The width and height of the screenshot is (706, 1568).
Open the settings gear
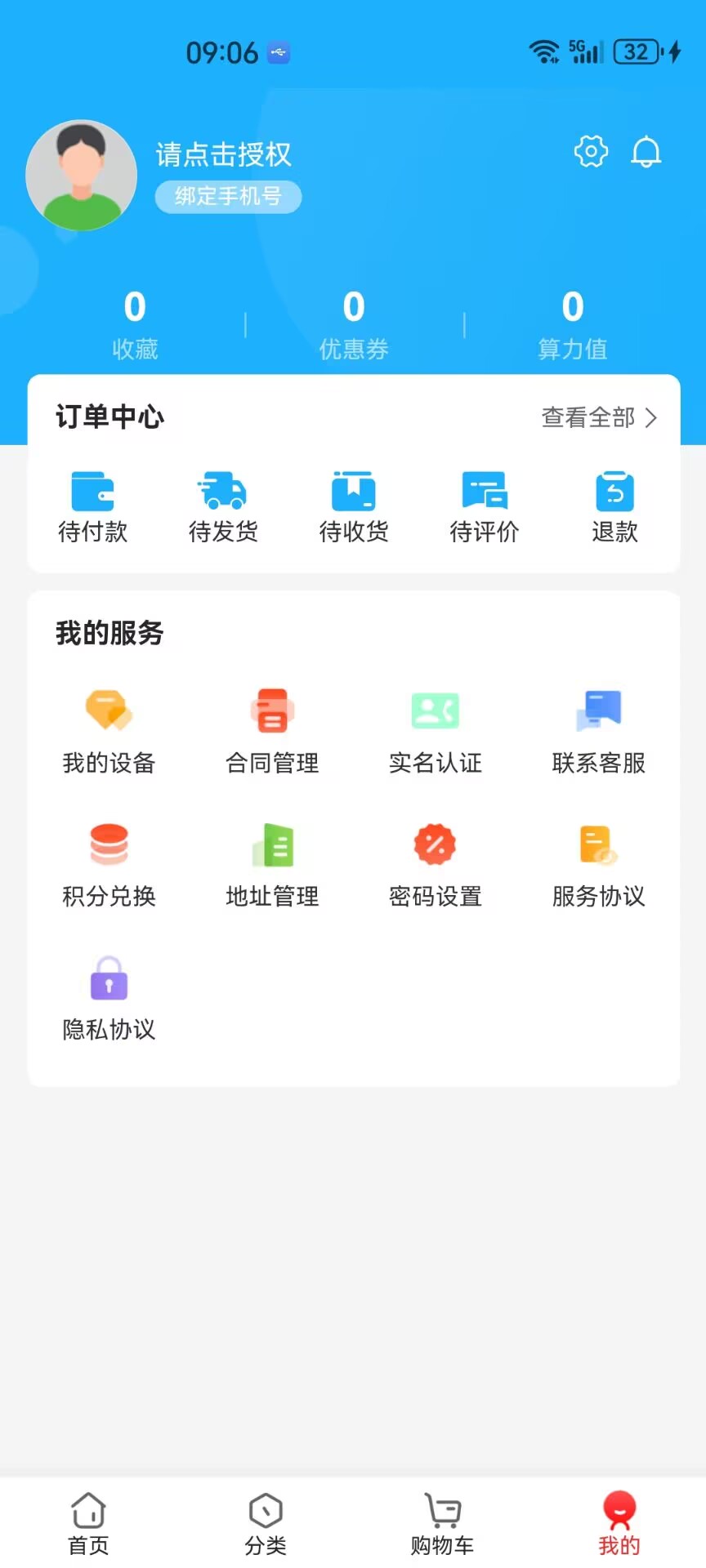tap(591, 151)
